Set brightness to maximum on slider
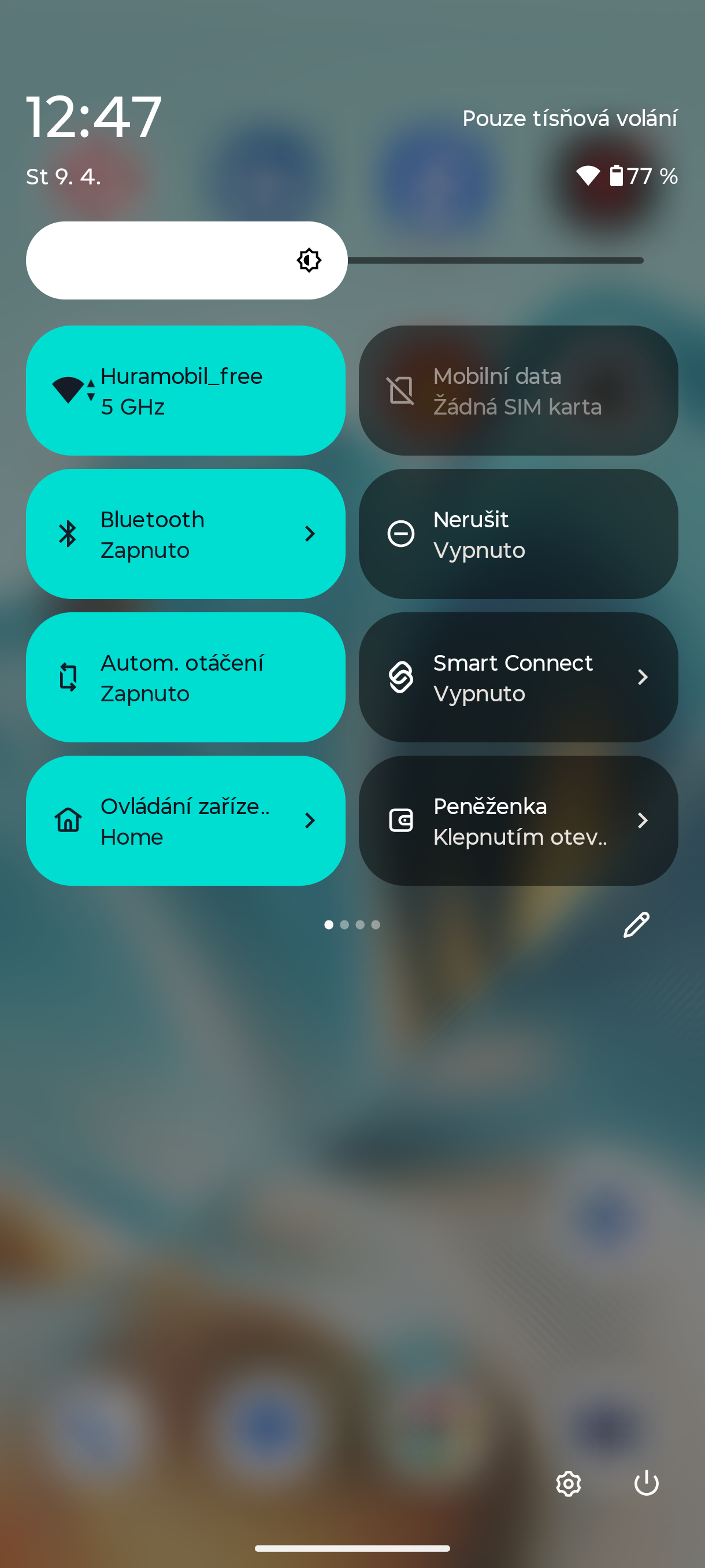 click(x=641, y=261)
